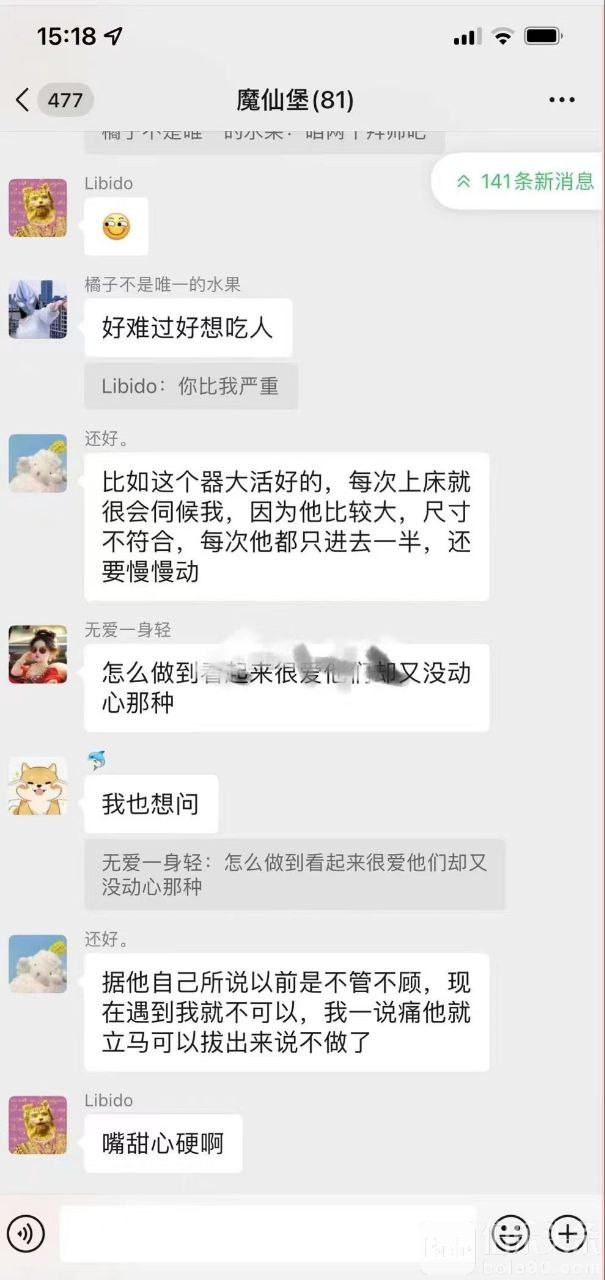
Task: Open the plus attachment menu
Action: point(569,1233)
